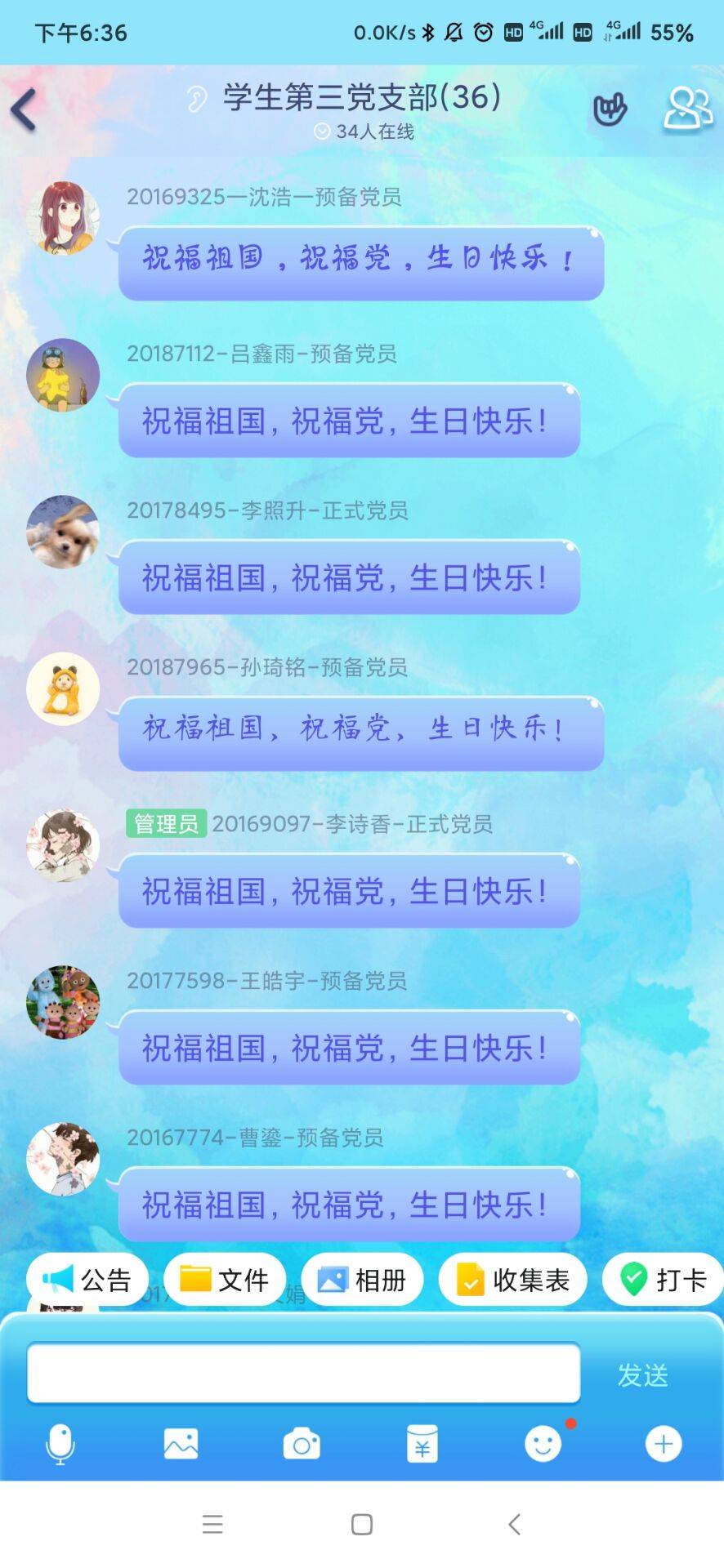Tap the system recent apps button
The width and height of the screenshot is (724, 1568).
pyautogui.click(x=212, y=1524)
